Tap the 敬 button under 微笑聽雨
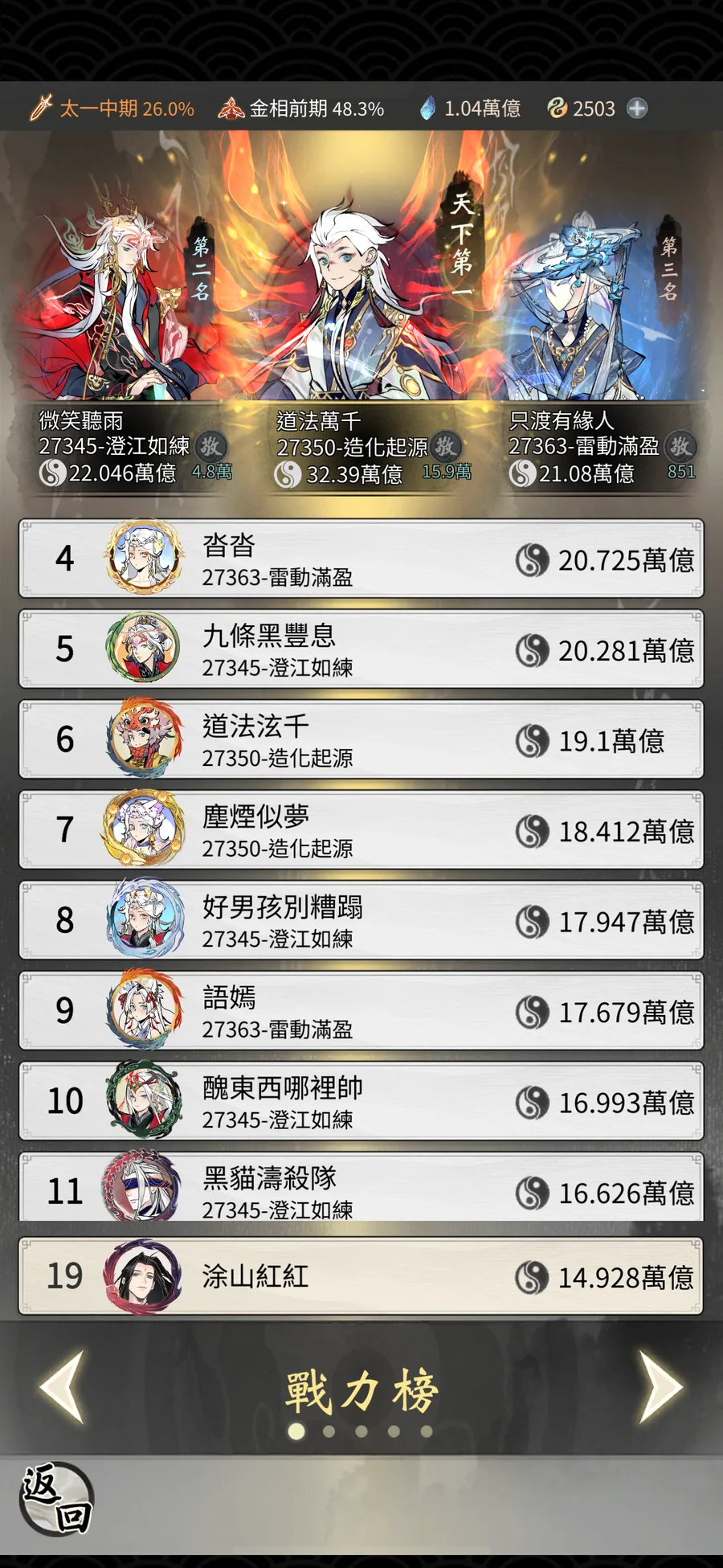This screenshot has height=1568, width=723. tap(211, 445)
